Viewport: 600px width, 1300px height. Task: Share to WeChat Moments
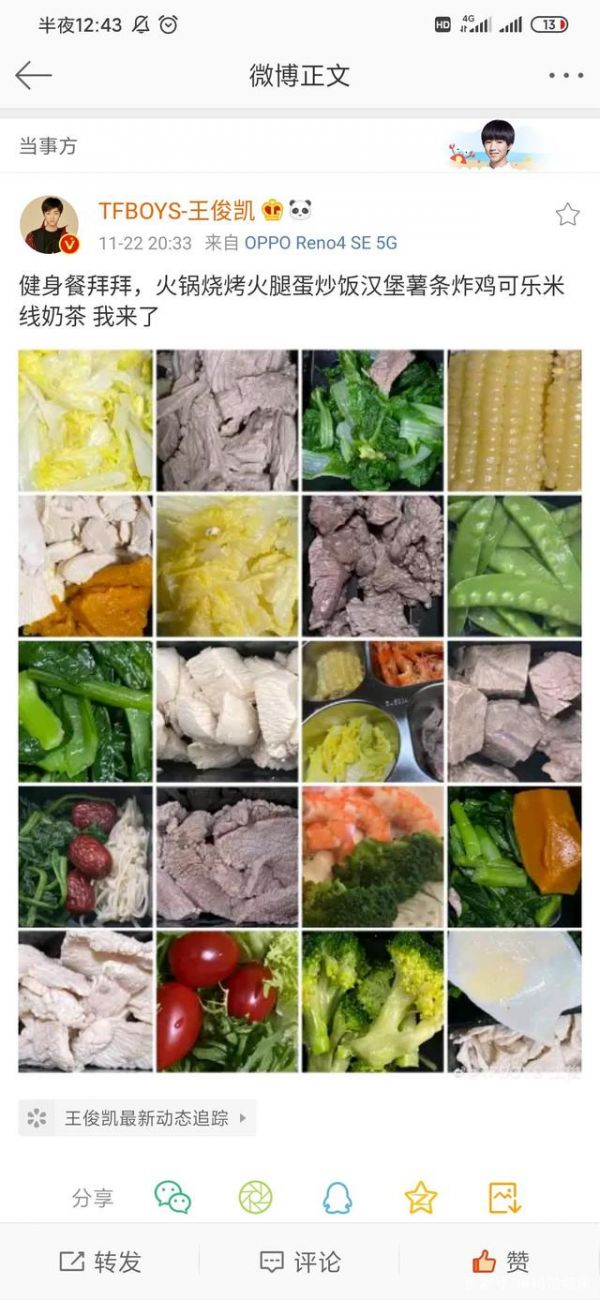click(x=255, y=1197)
